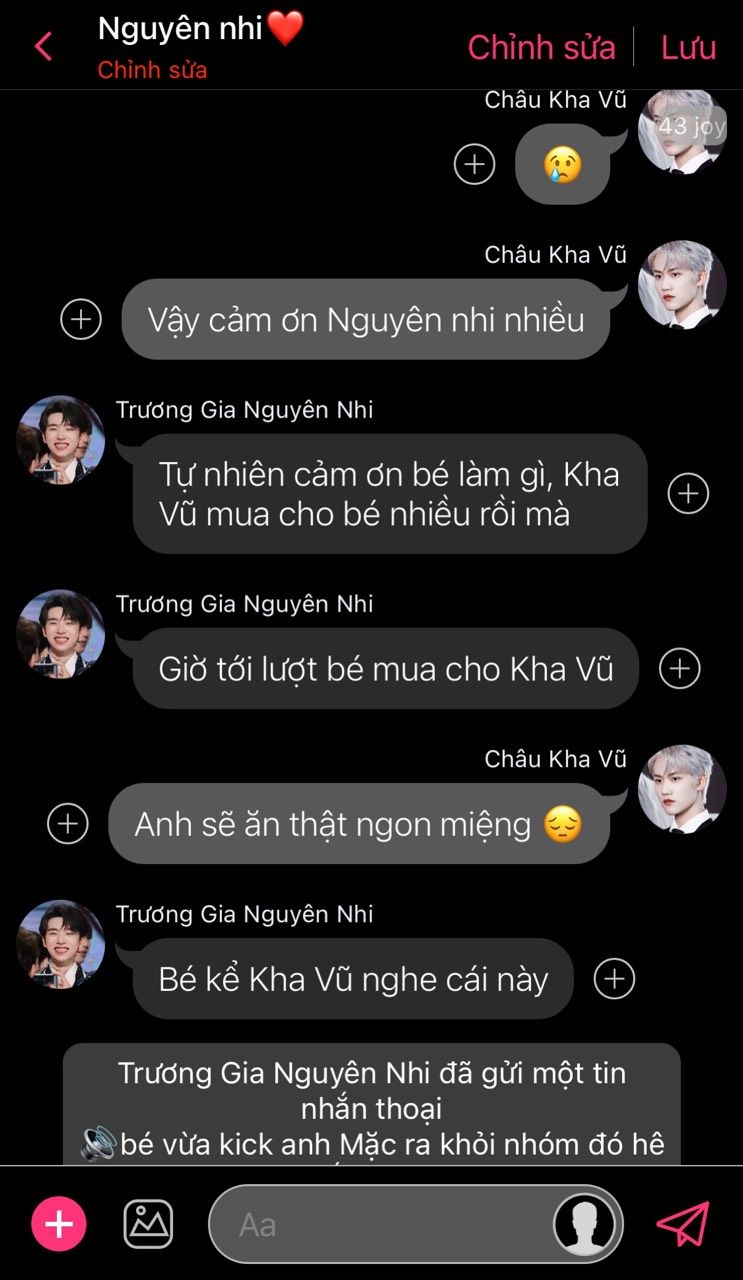Screen dimensions: 743x1280
Task: Tap plus beside "Anh sẽ ăn thật ngon miệng"
Action: tap(68, 823)
